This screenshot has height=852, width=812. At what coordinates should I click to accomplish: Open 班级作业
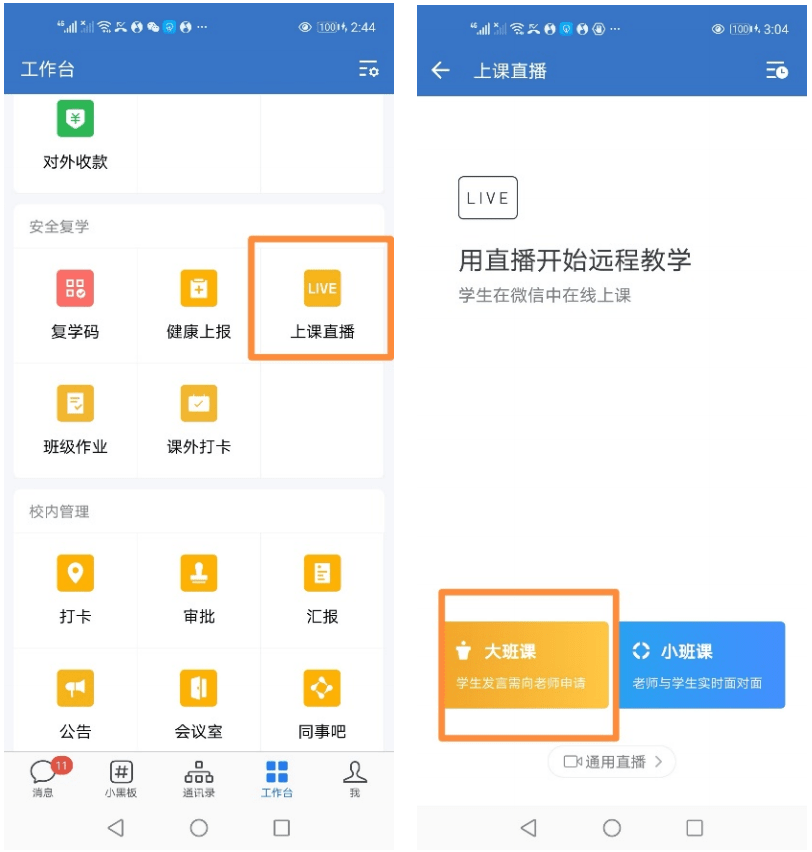pyautogui.click(x=75, y=420)
